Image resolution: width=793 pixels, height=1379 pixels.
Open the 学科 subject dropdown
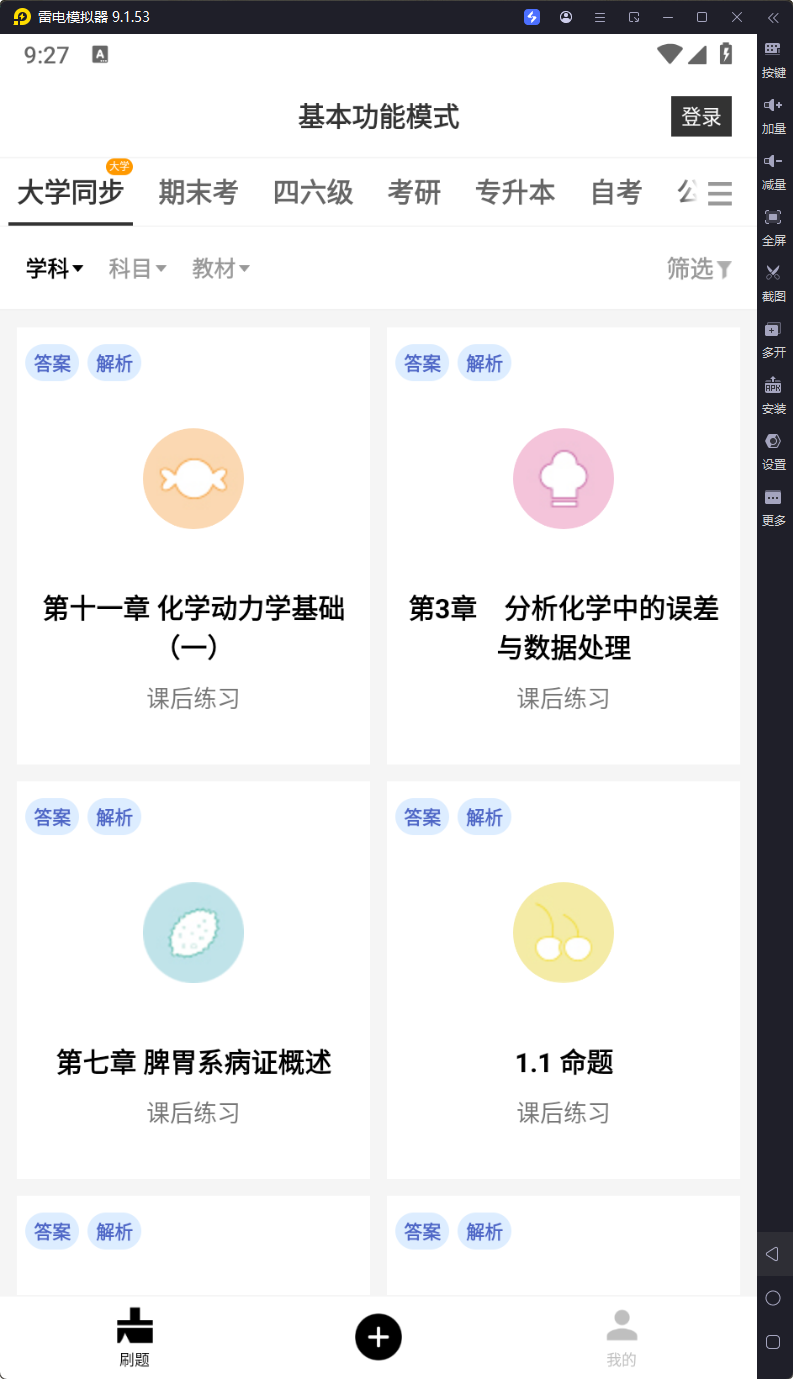pos(54,268)
